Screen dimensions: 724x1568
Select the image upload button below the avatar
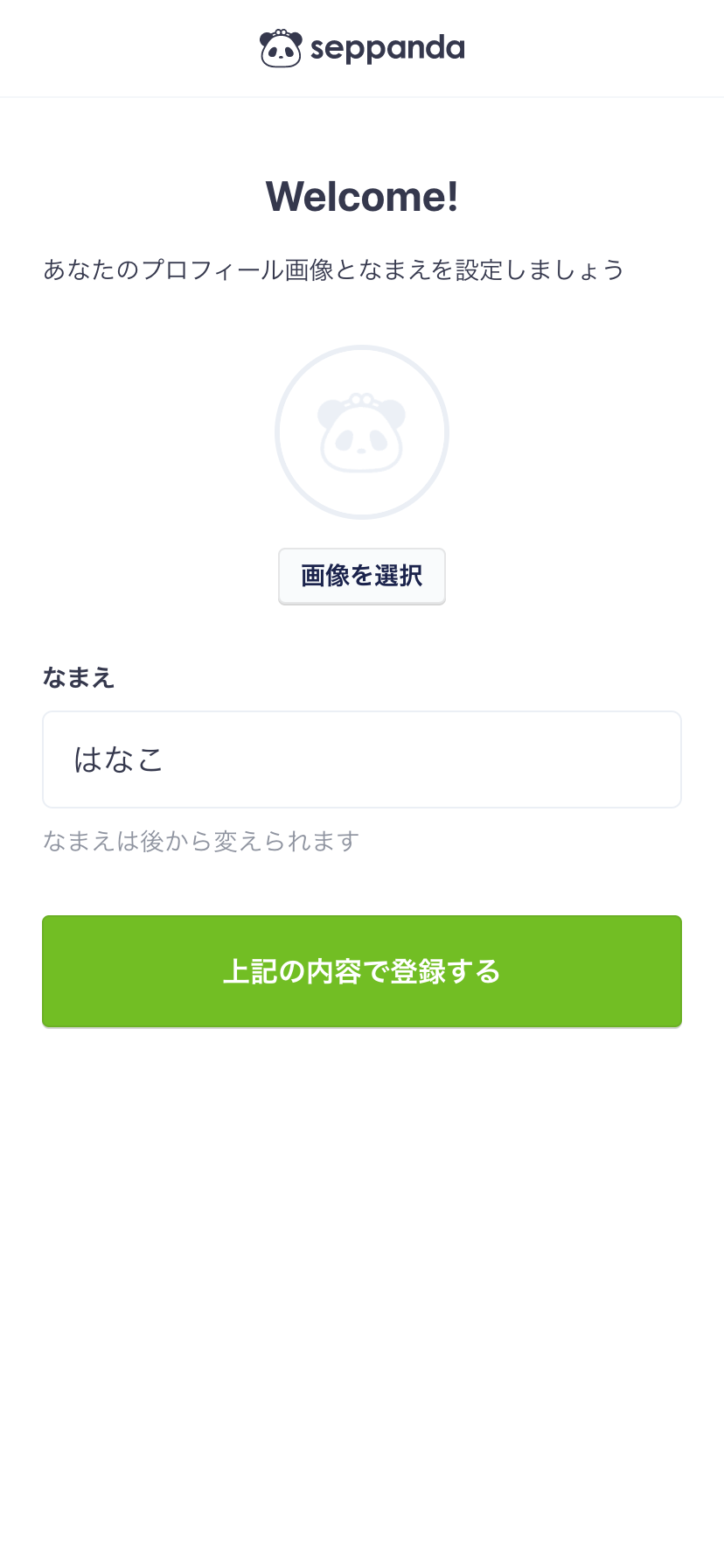[x=362, y=576]
